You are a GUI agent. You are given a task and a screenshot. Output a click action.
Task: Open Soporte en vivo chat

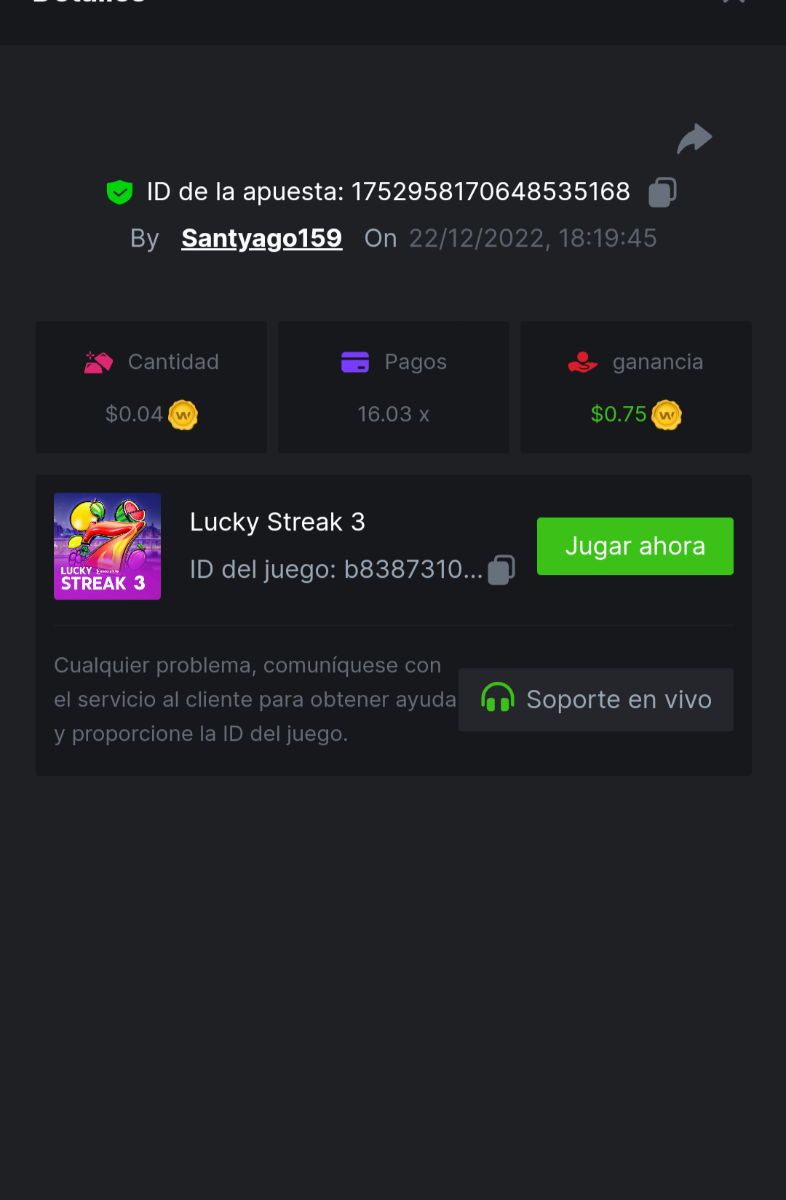(596, 699)
